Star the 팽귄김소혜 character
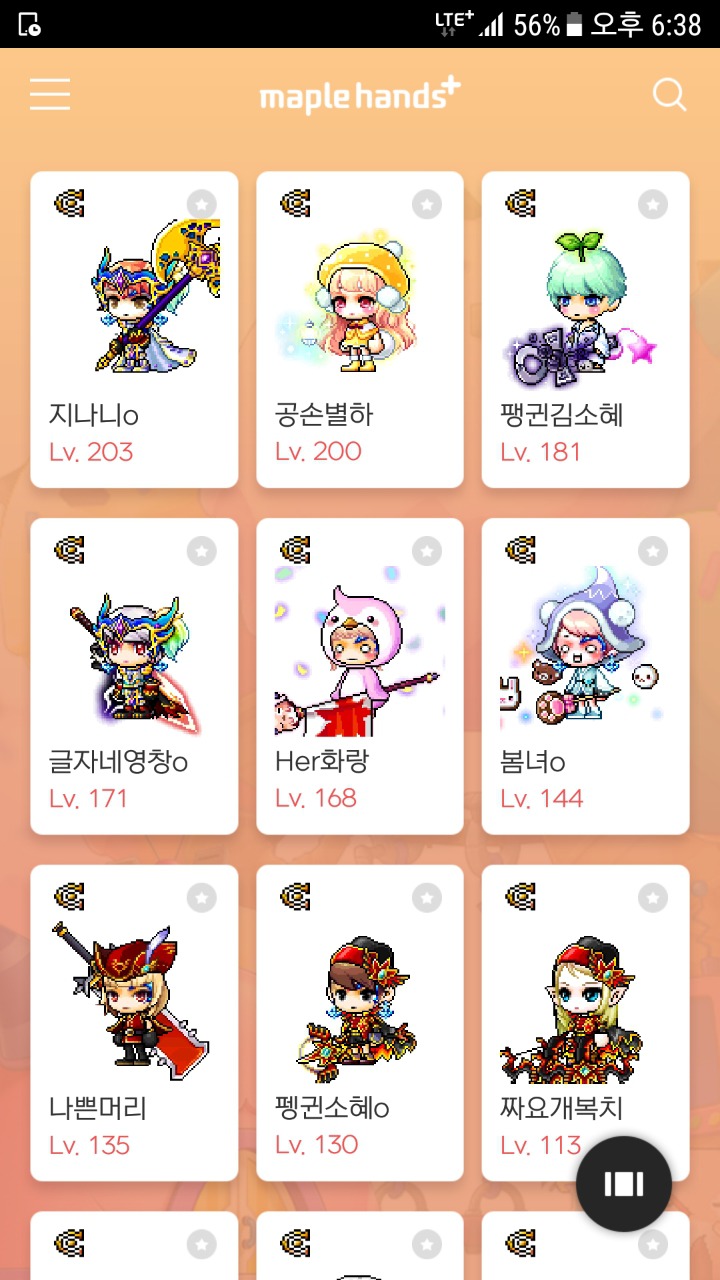Image resolution: width=720 pixels, height=1280 pixels. (653, 204)
